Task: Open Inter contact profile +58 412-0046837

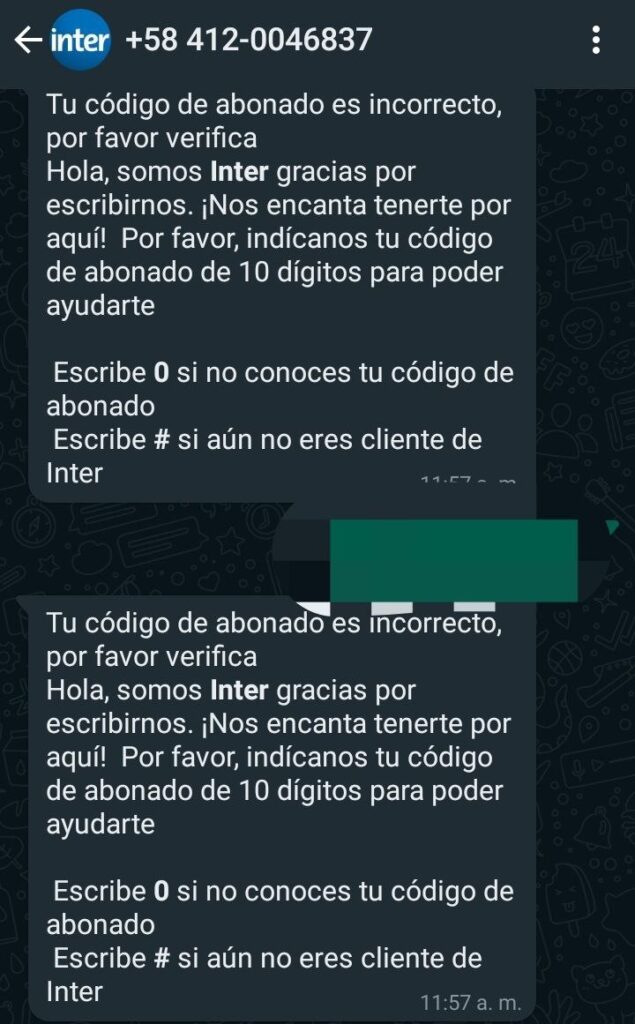Action: pos(248,41)
